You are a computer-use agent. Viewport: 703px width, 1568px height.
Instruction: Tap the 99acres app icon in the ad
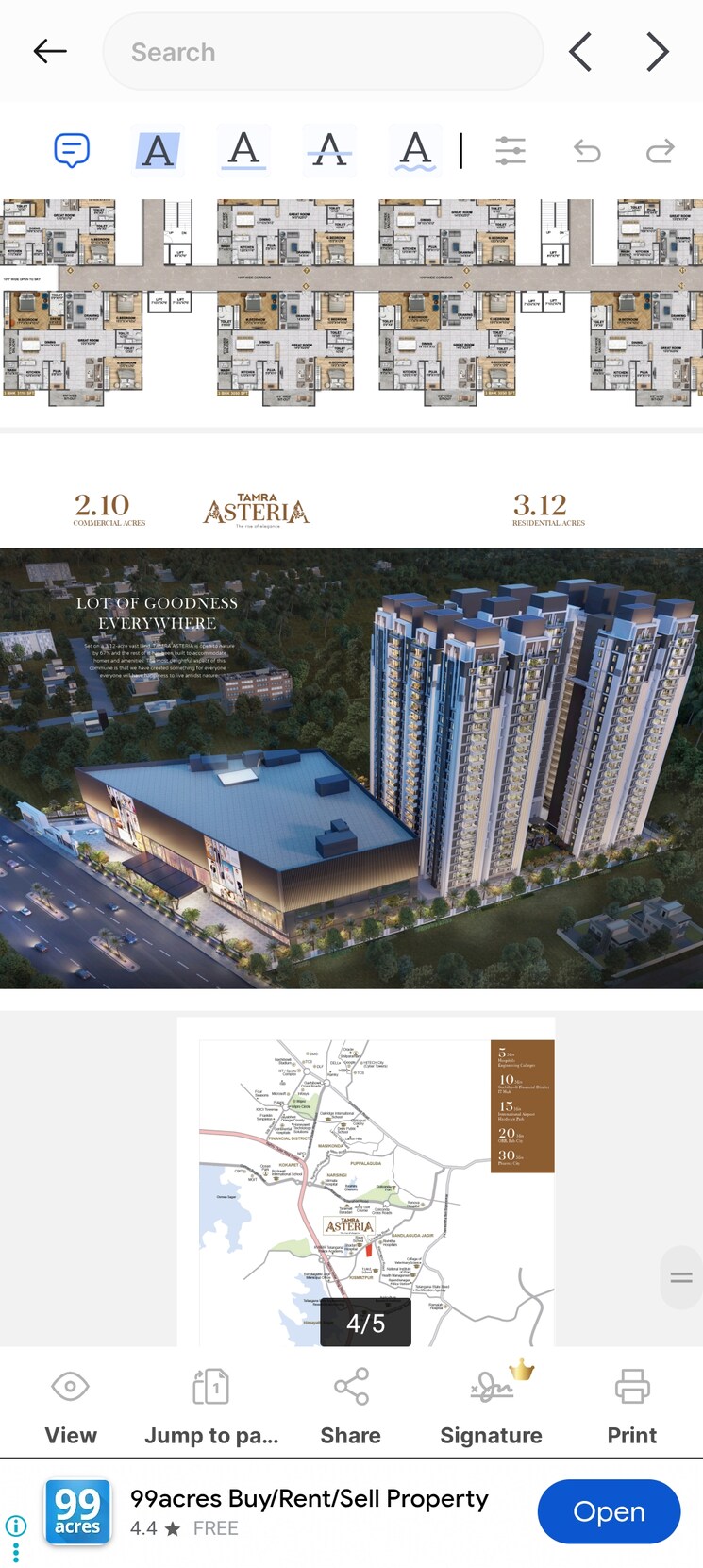click(x=77, y=1511)
